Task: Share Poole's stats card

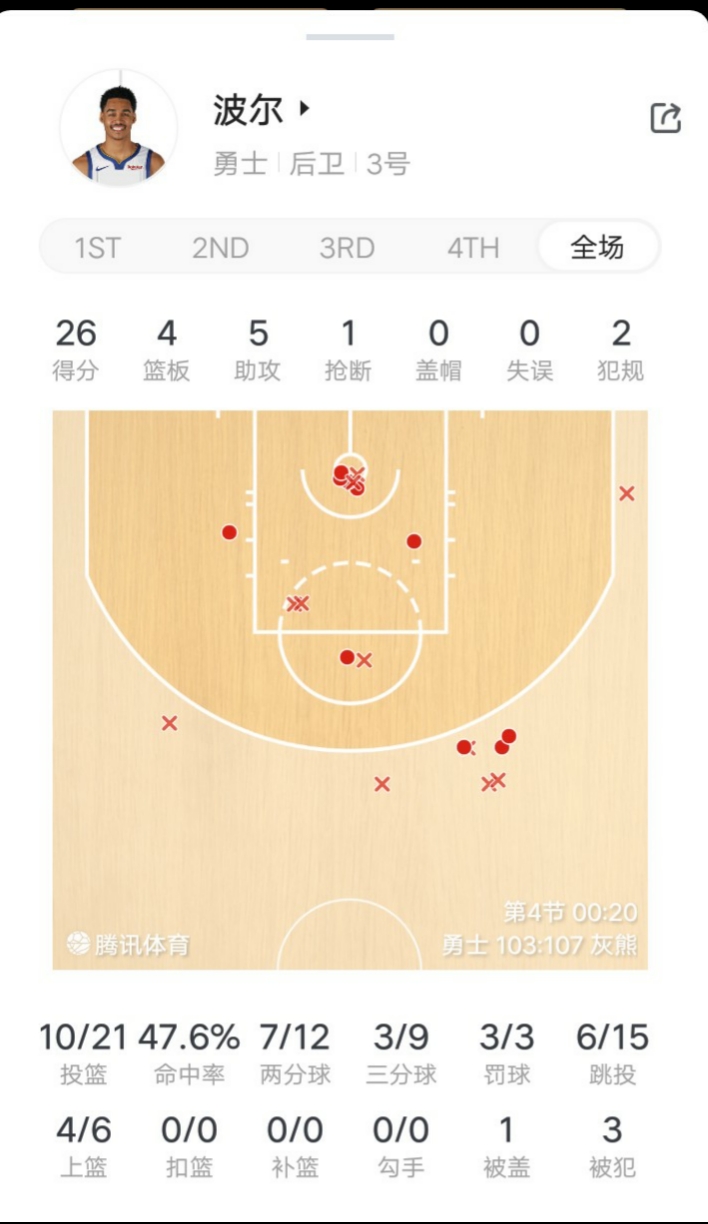Action: coord(665,118)
